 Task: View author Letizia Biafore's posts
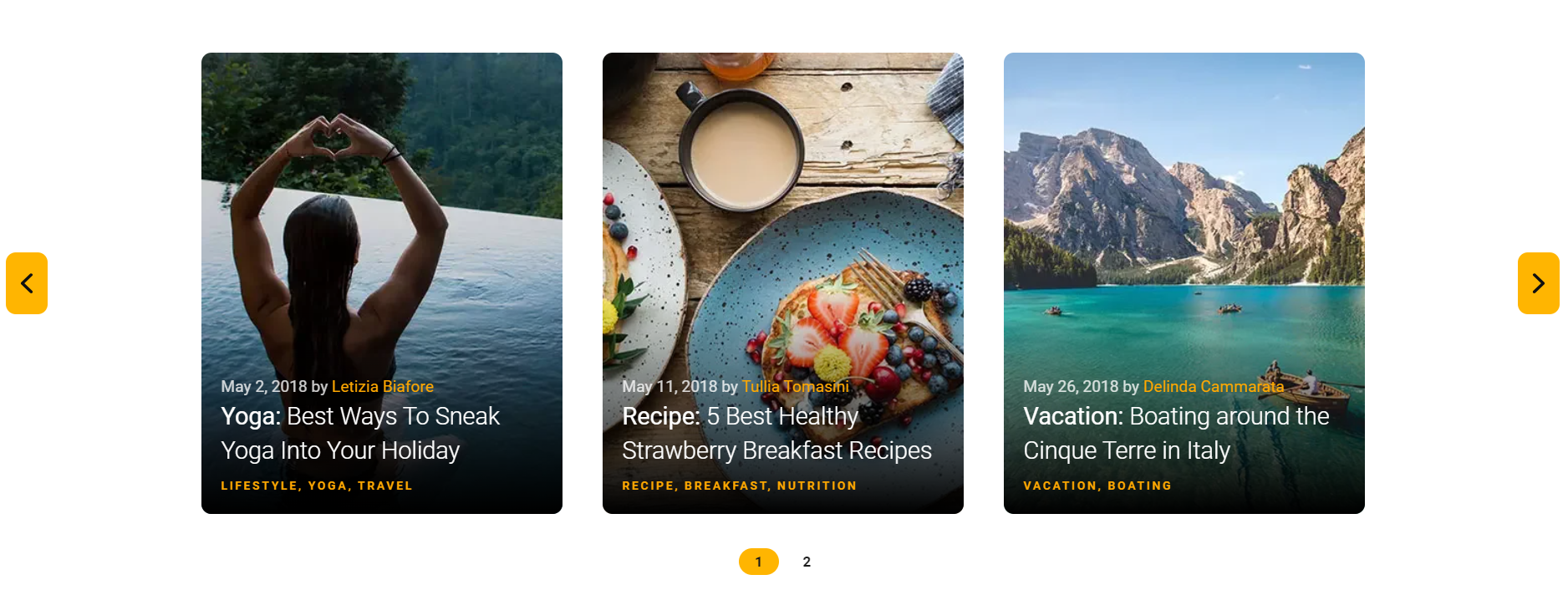[383, 387]
